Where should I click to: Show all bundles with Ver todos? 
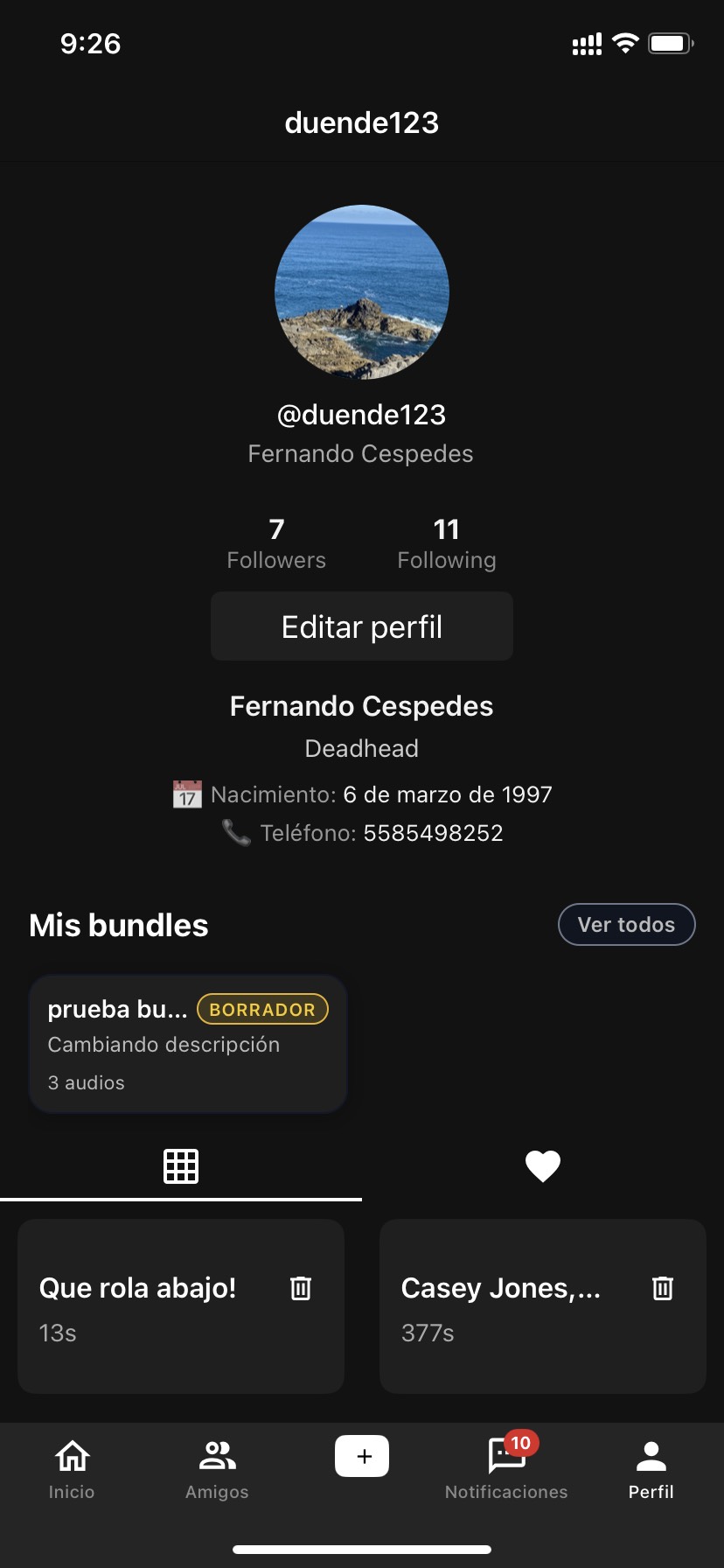[626, 924]
